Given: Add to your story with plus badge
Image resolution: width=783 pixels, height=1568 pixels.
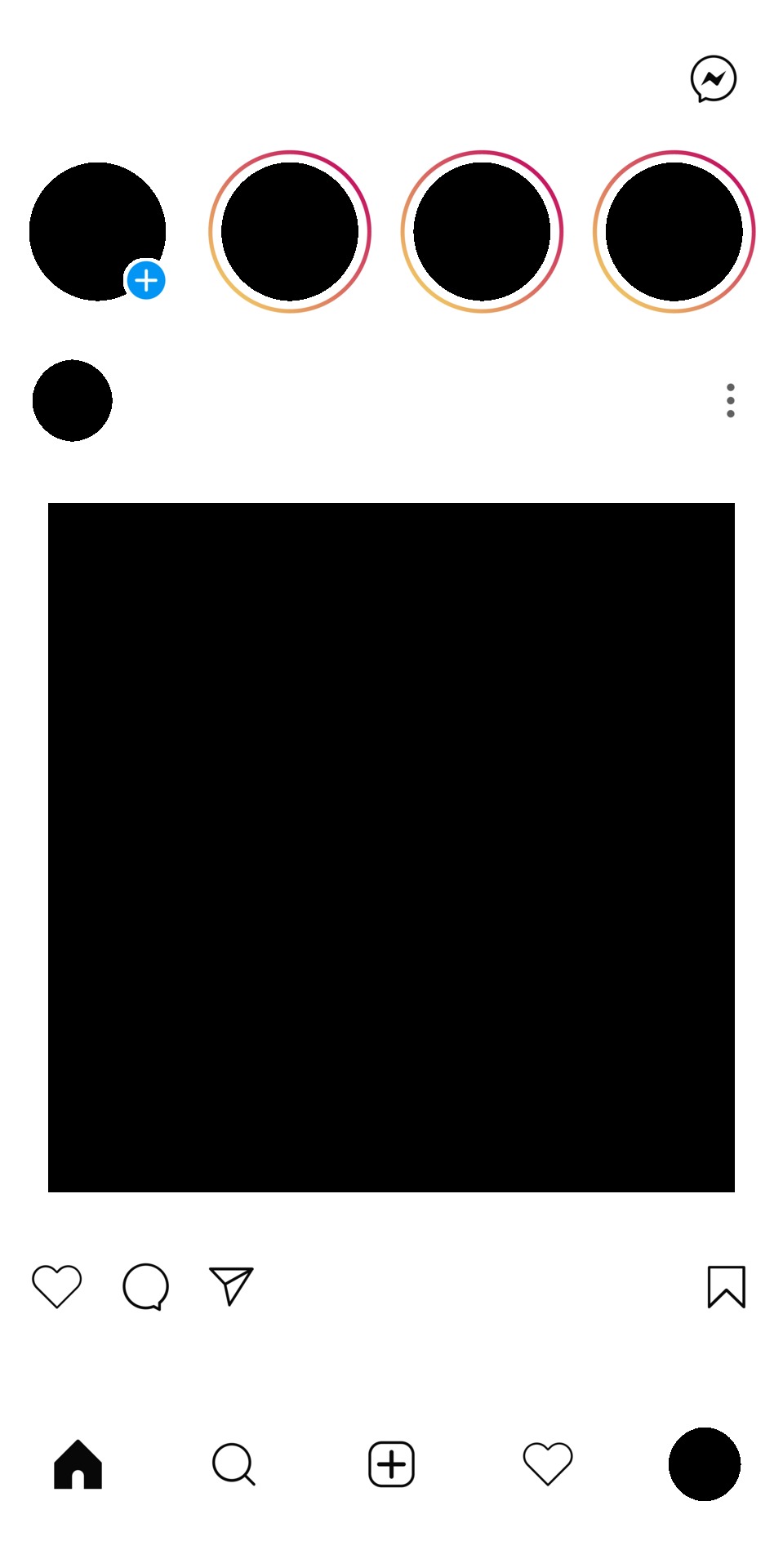Looking at the screenshot, I should [146, 280].
